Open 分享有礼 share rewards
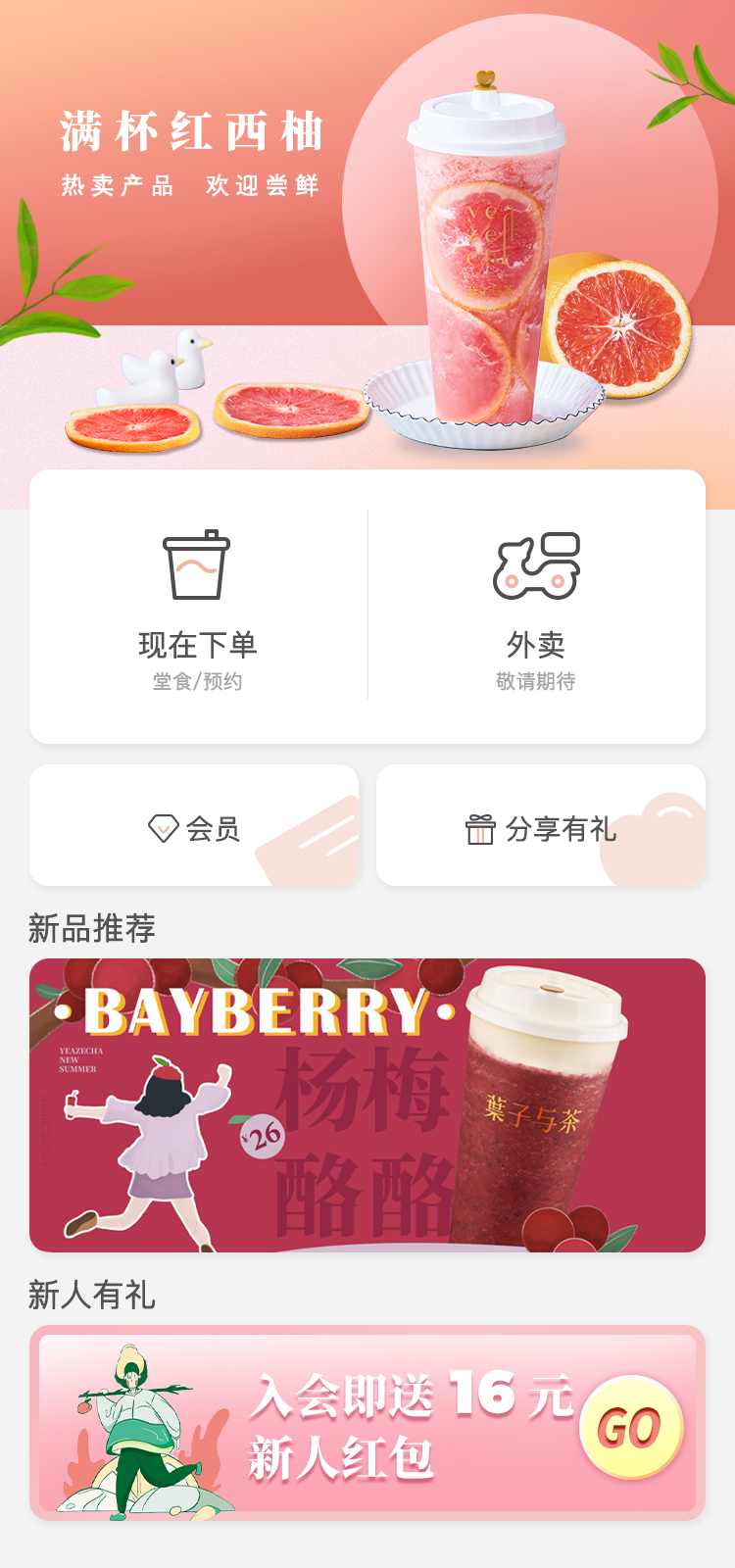 [541, 825]
